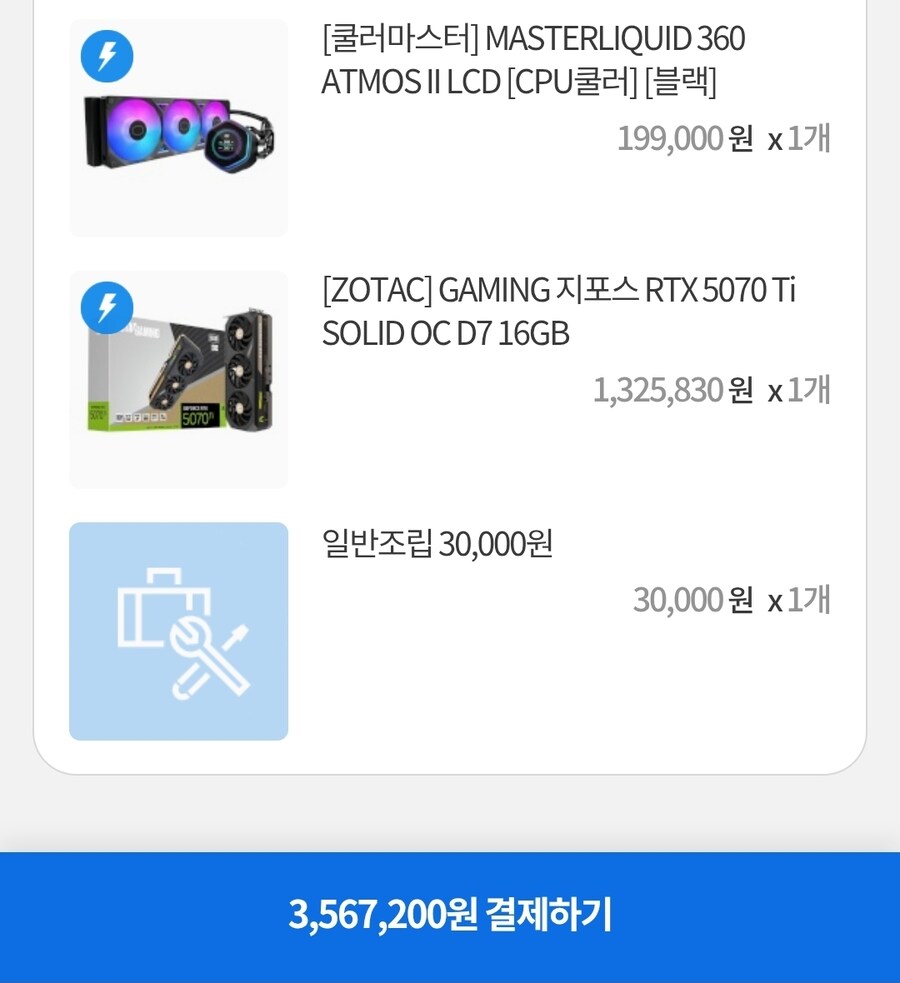Click the lightning circle icon on the graphics card row
Screen dimensions: 900x983
(106, 307)
